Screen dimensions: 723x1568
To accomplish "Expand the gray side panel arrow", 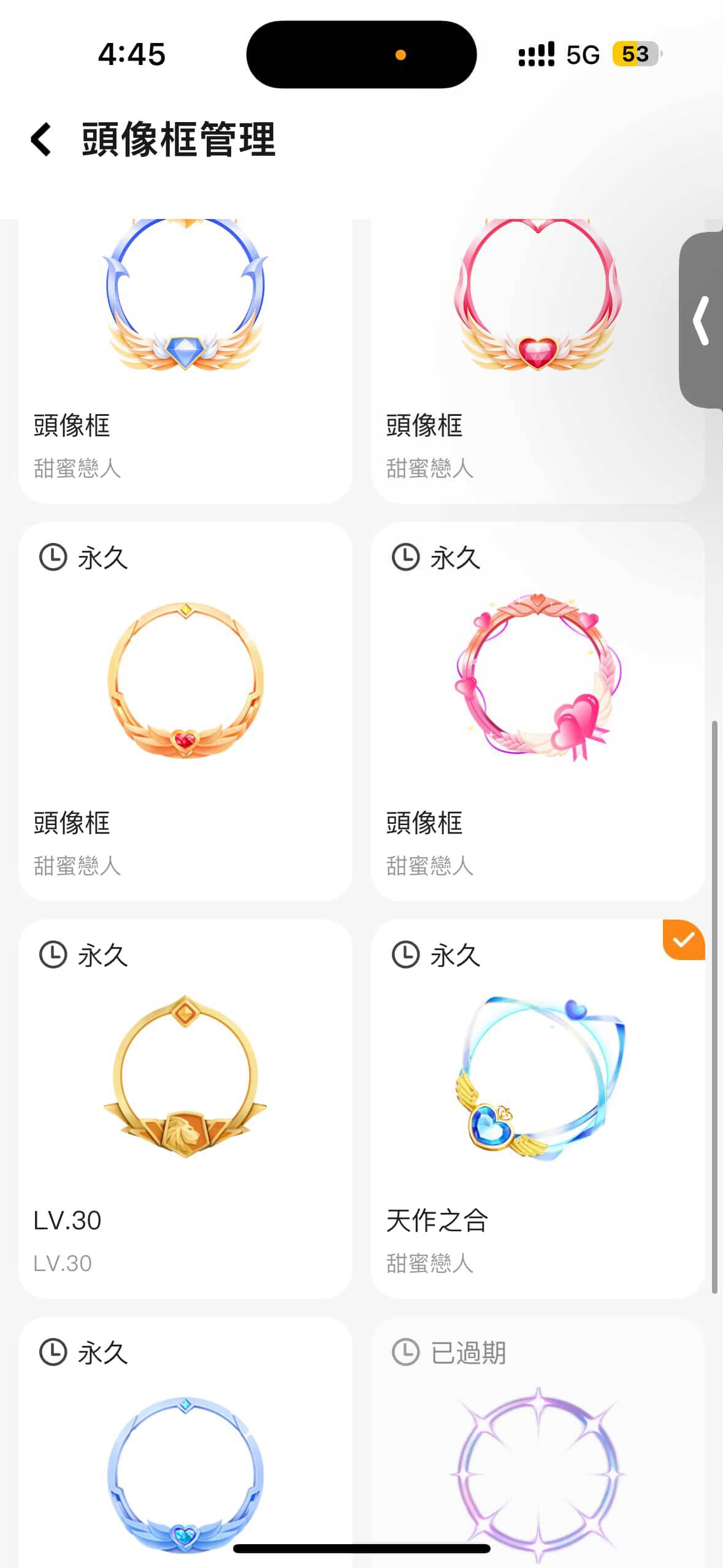I will [702, 320].
